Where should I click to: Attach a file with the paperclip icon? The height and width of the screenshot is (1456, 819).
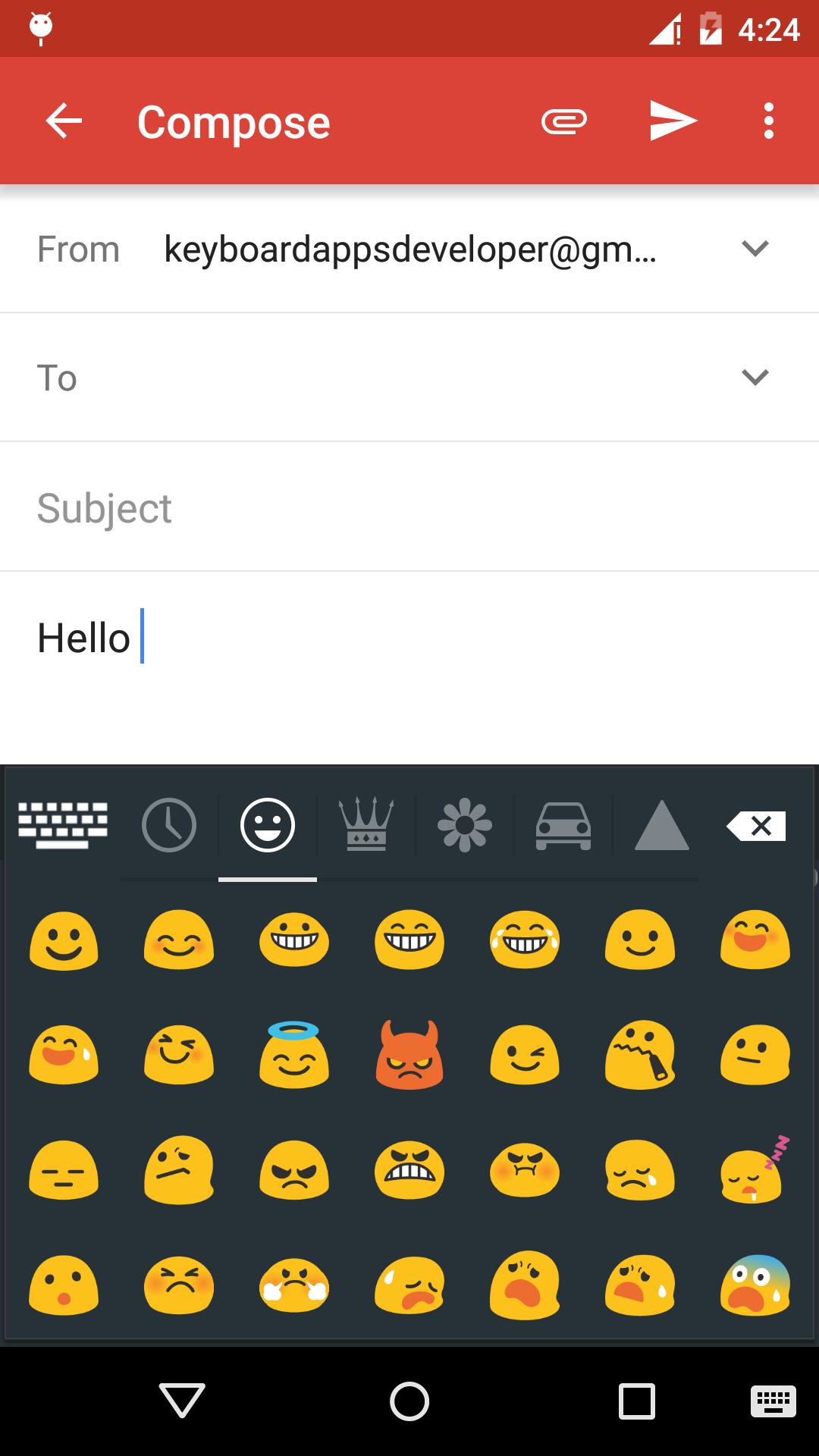tap(564, 121)
